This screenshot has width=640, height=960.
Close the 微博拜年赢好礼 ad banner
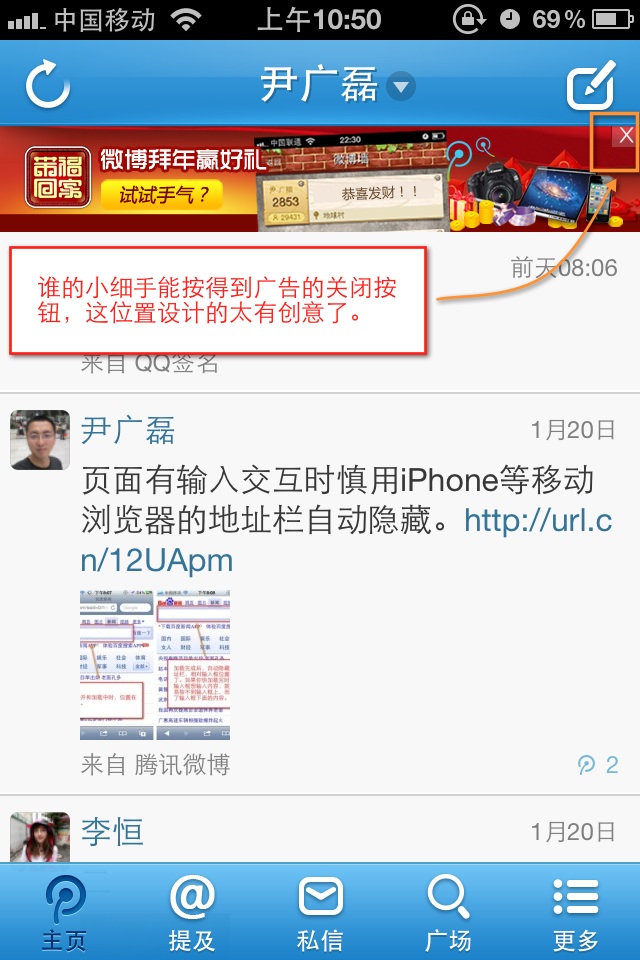625,136
